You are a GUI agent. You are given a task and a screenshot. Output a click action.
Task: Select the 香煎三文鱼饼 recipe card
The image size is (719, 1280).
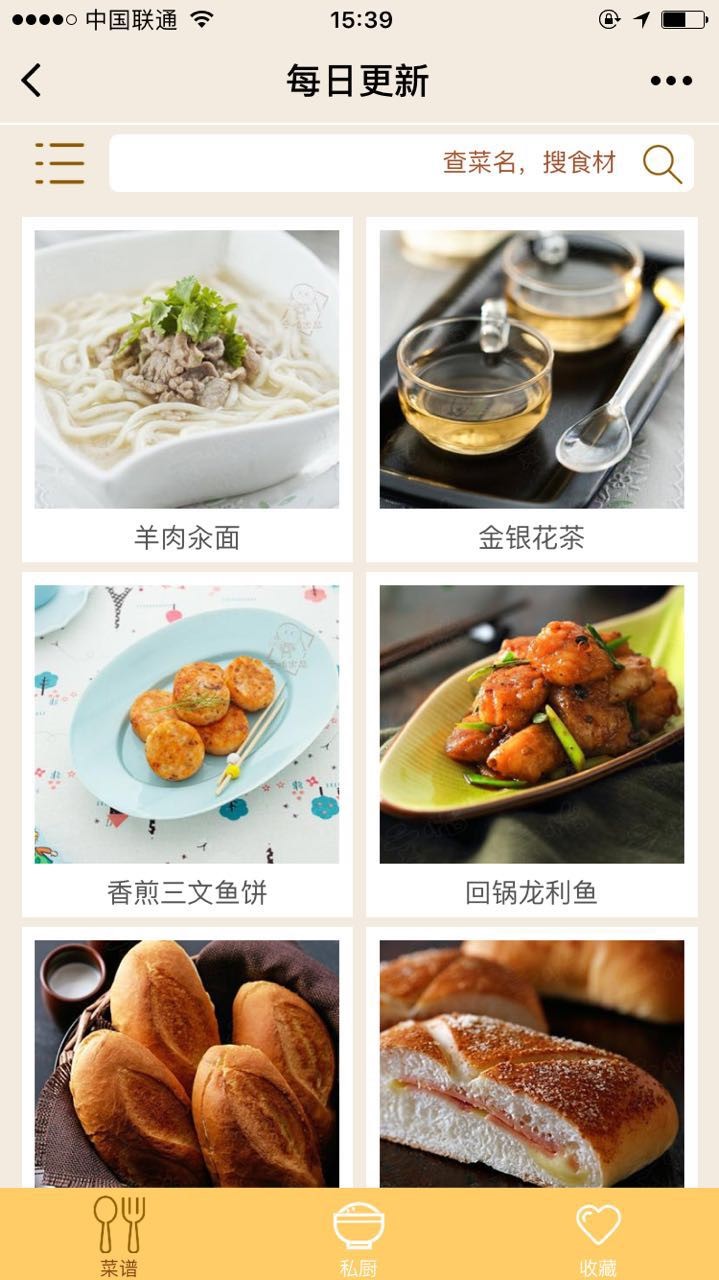click(187, 745)
